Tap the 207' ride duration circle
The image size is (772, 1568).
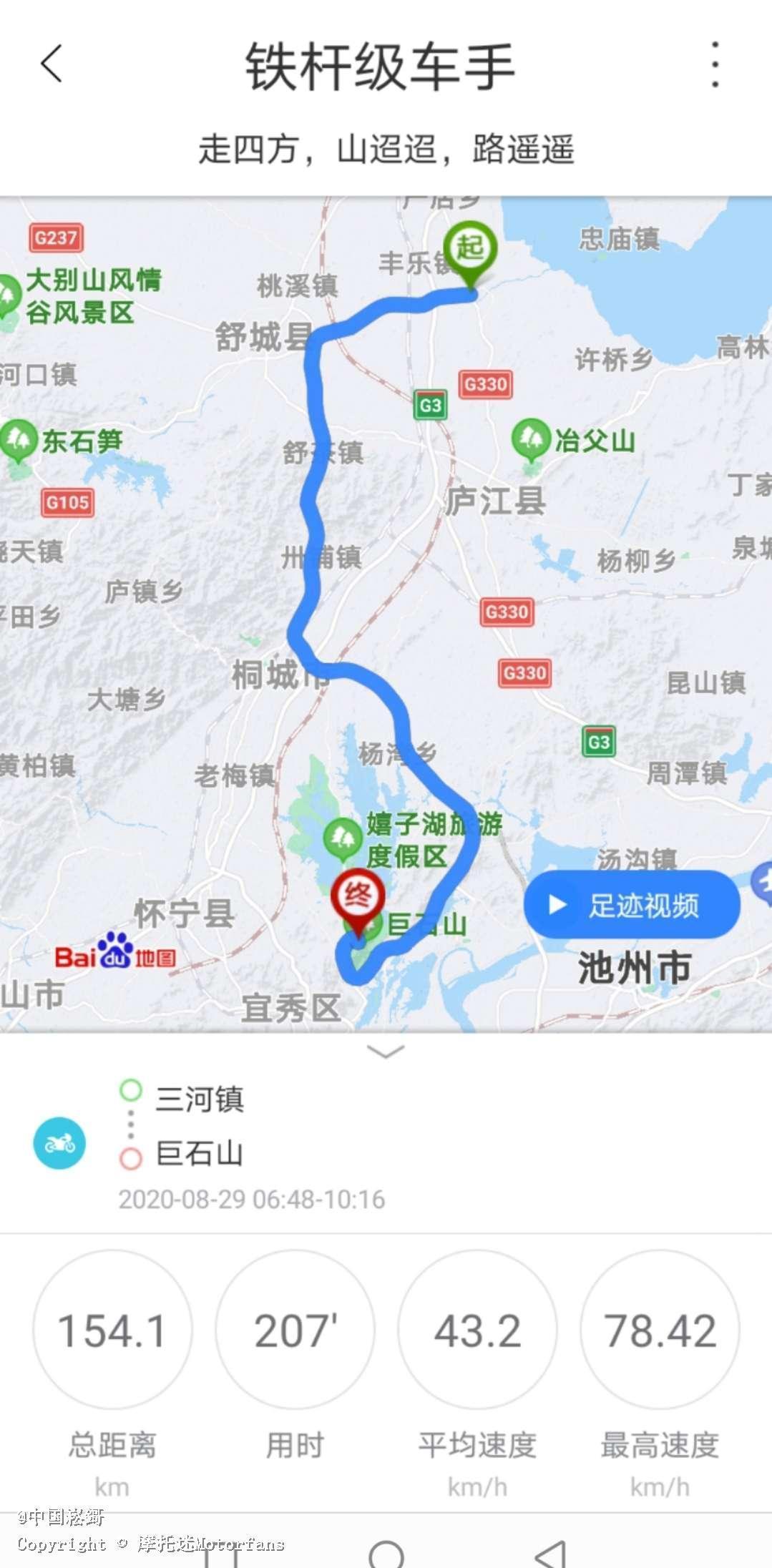[x=295, y=1329]
